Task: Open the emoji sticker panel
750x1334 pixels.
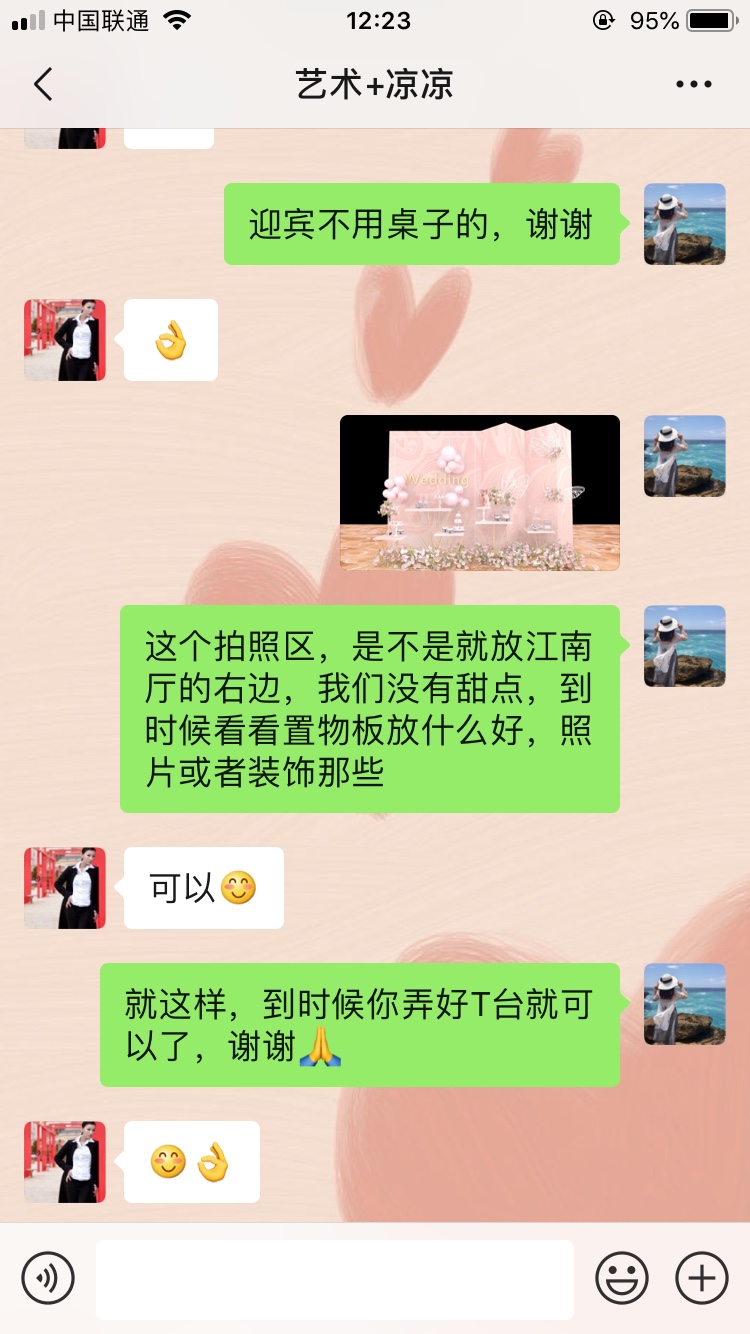Action: [622, 1277]
